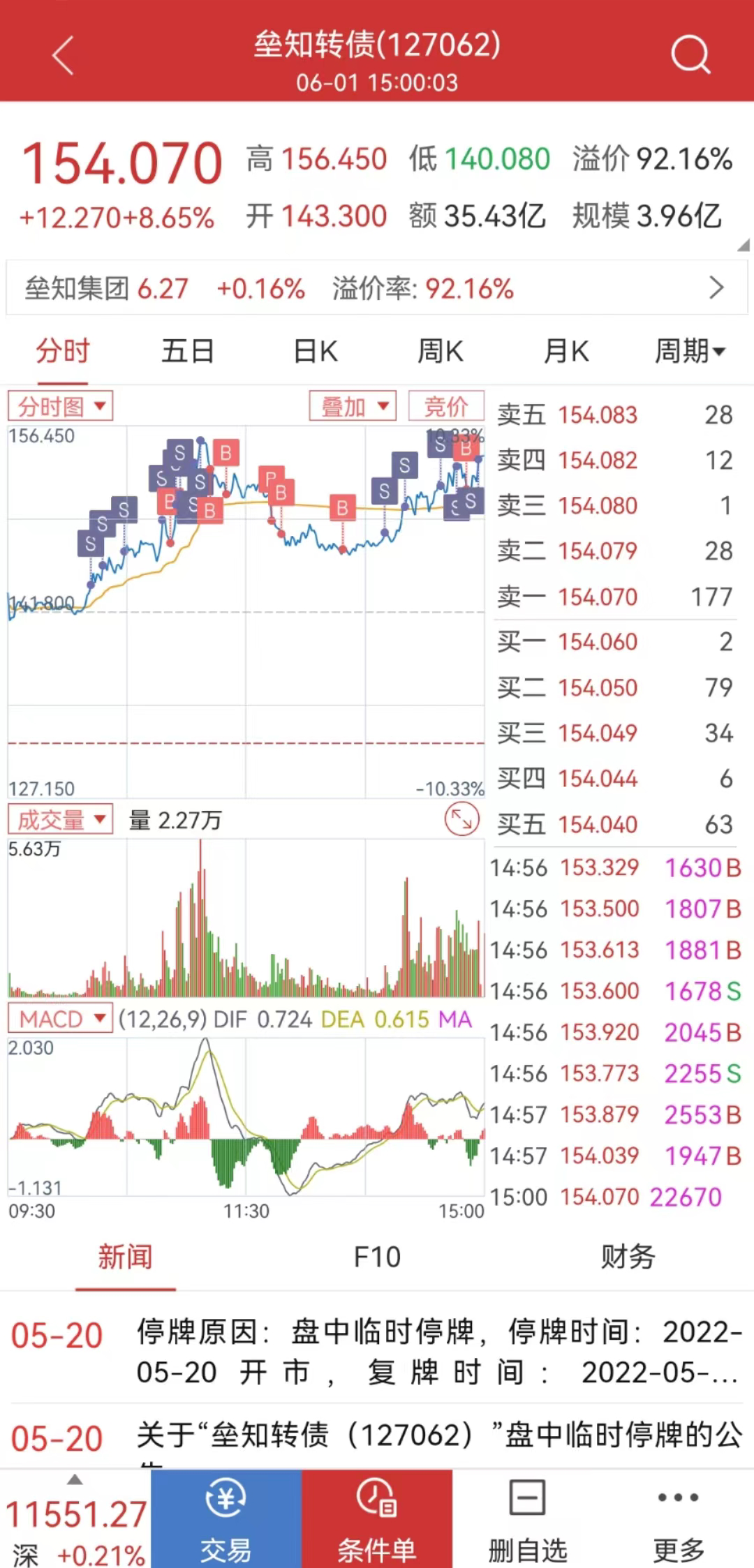Switch to the 日K chart tab
The height and width of the screenshot is (1568, 754).
315,351
